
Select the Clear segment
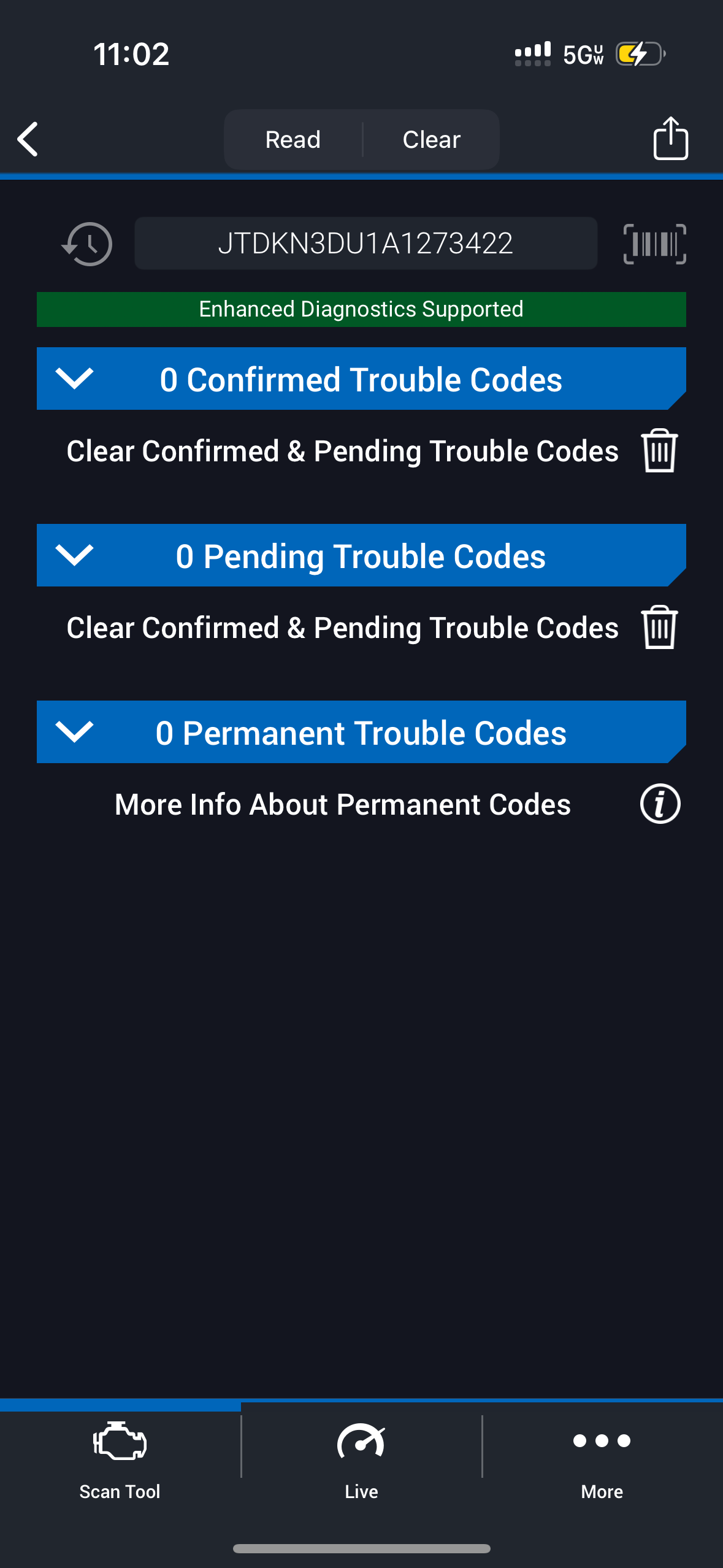click(431, 140)
